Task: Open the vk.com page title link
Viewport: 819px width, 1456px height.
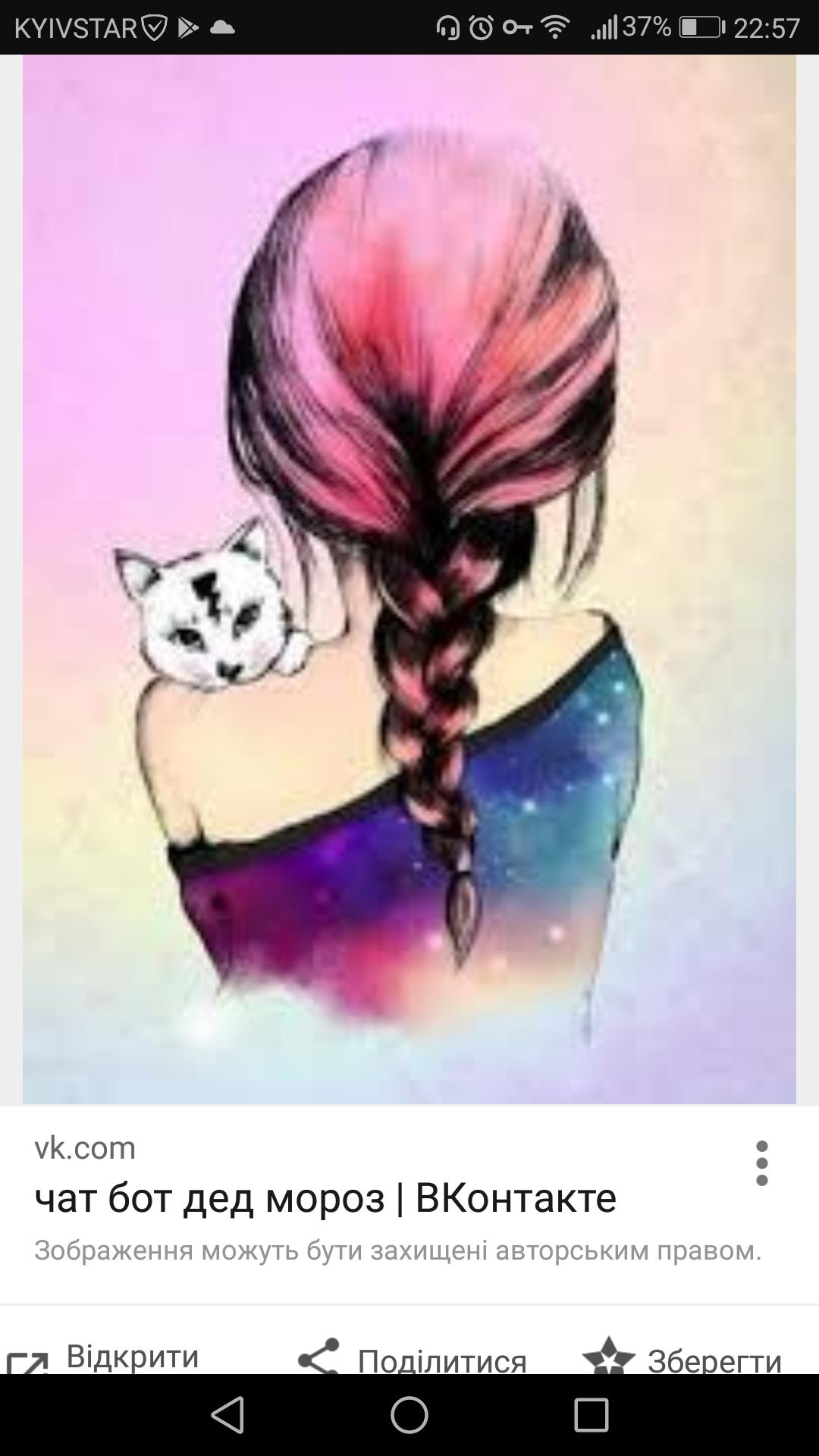Action: point(325,1198)
